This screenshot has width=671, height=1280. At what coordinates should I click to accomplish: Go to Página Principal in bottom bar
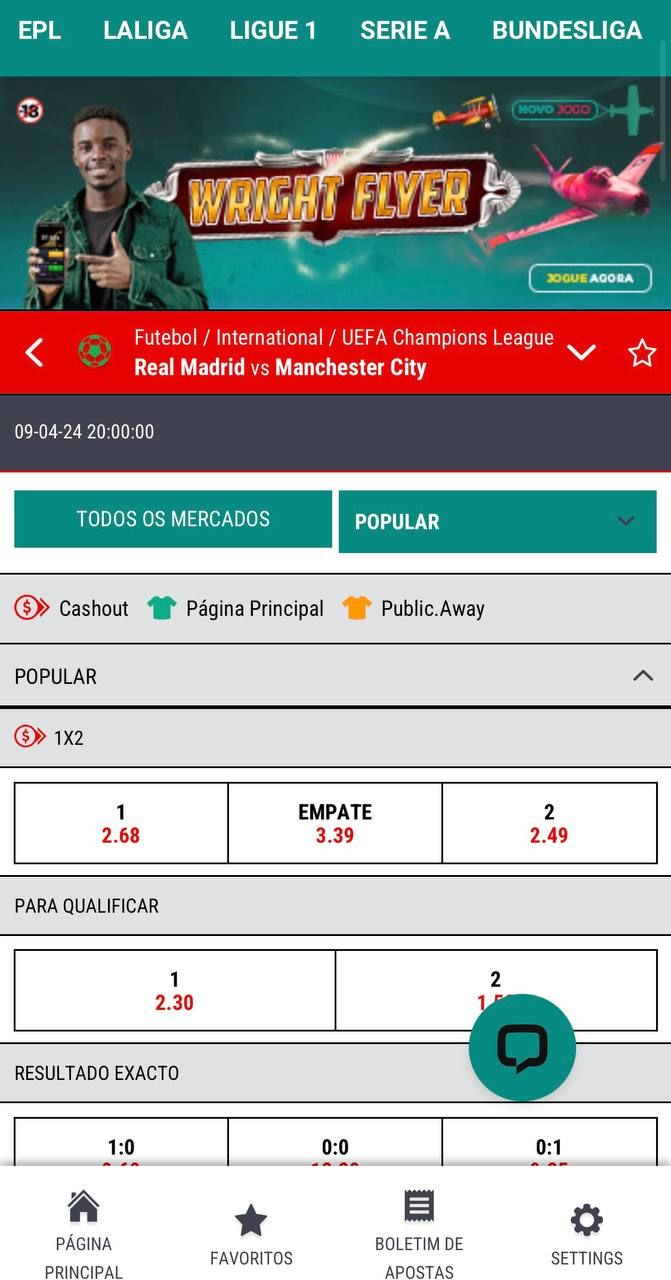coord(84,1234)
